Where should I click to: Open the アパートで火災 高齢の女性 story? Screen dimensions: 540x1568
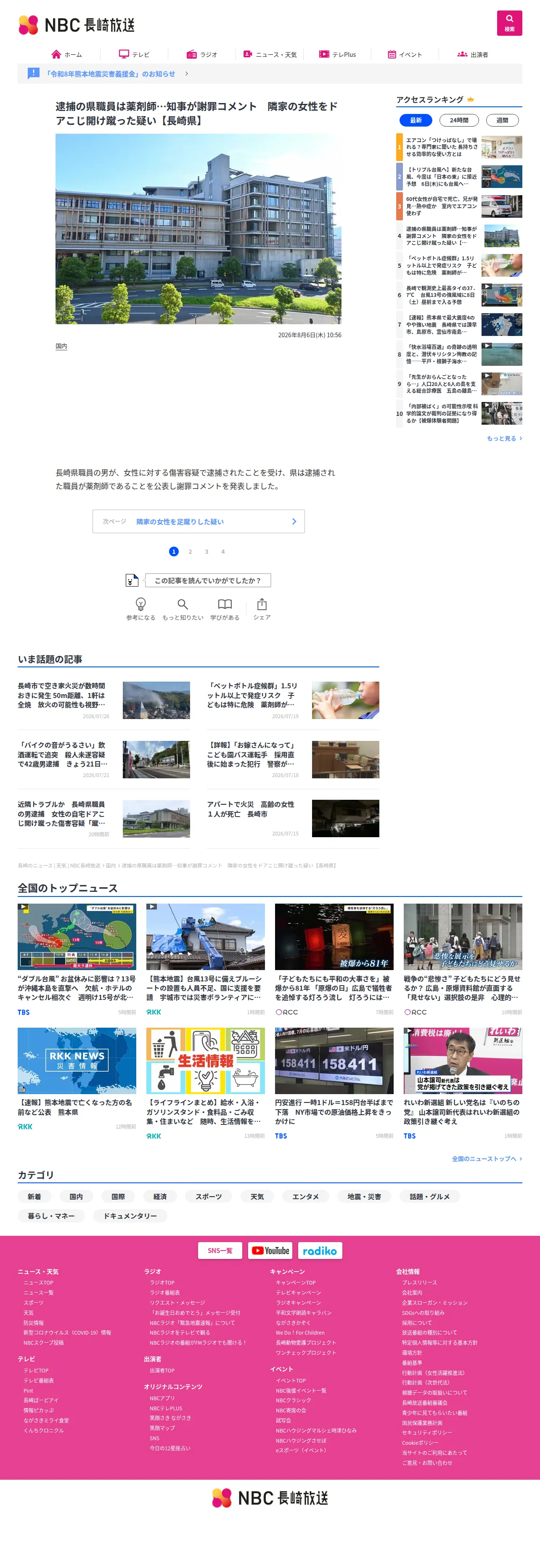coord(293,818)
